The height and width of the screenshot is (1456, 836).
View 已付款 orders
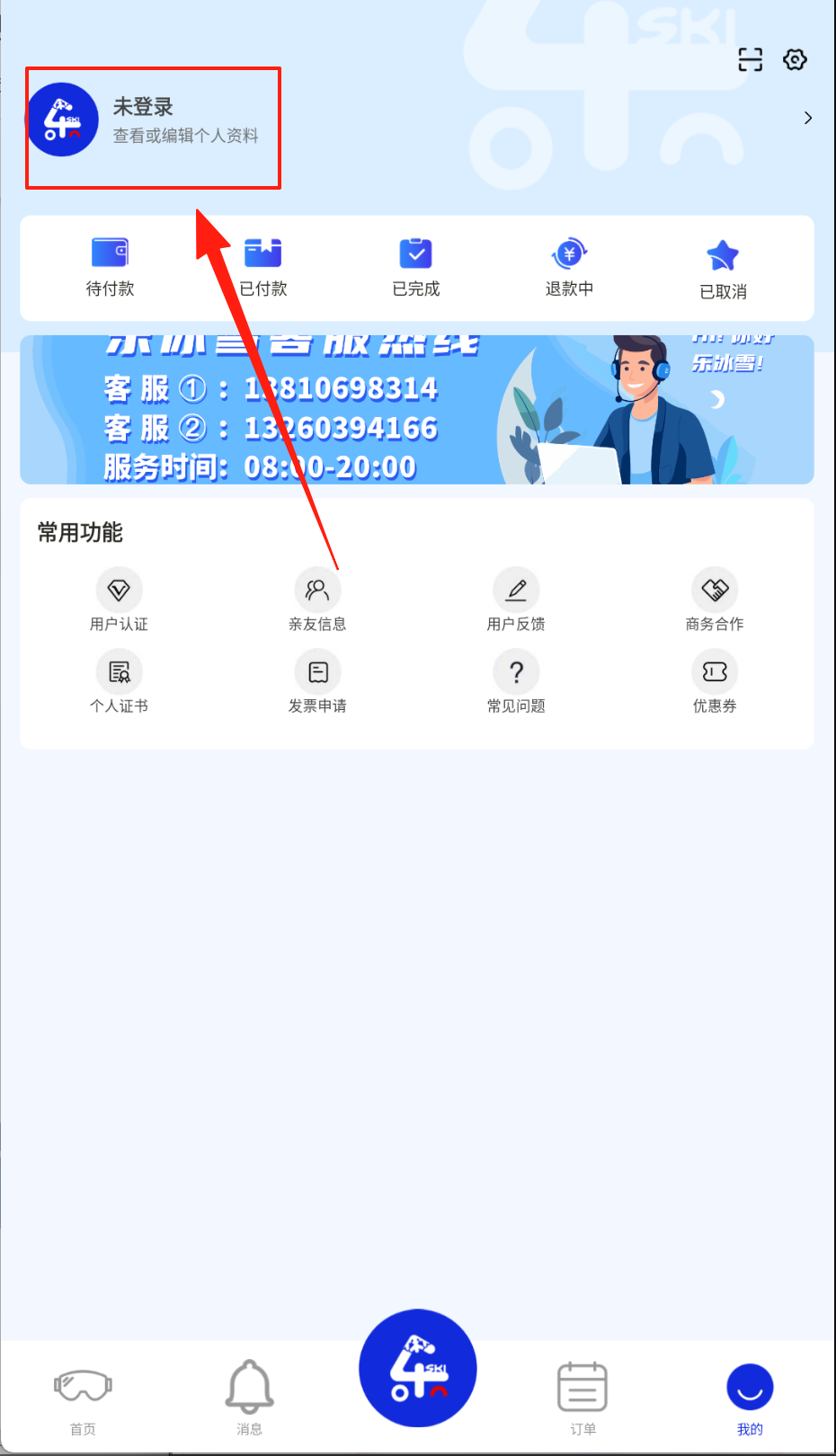tap(262, 267)
